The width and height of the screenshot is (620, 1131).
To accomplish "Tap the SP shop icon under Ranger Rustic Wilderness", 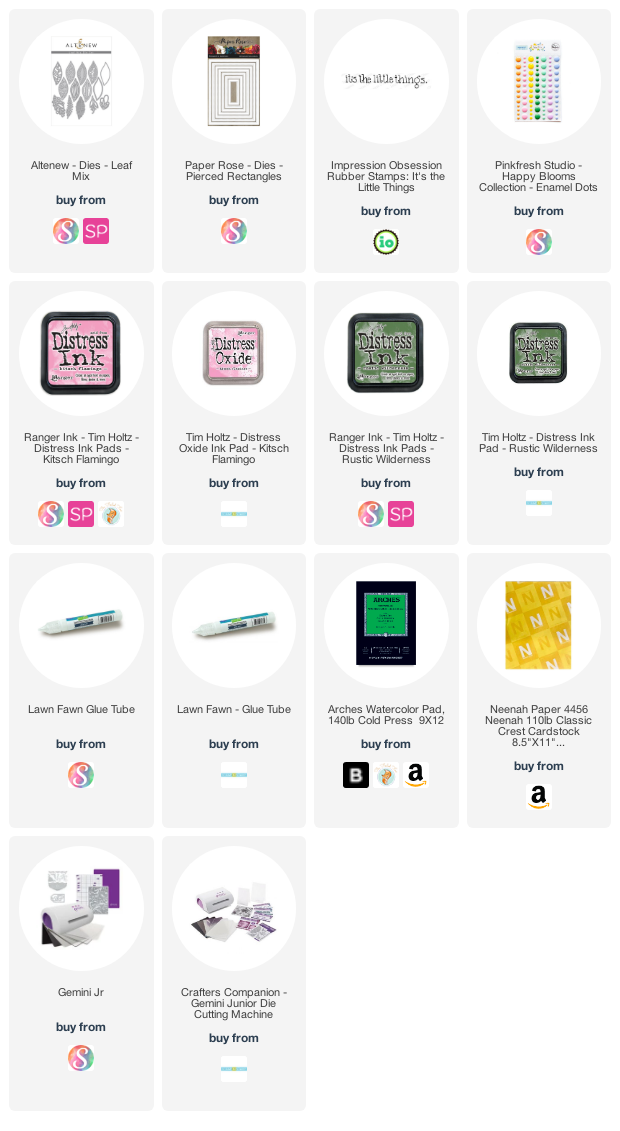I will (401, 514).
